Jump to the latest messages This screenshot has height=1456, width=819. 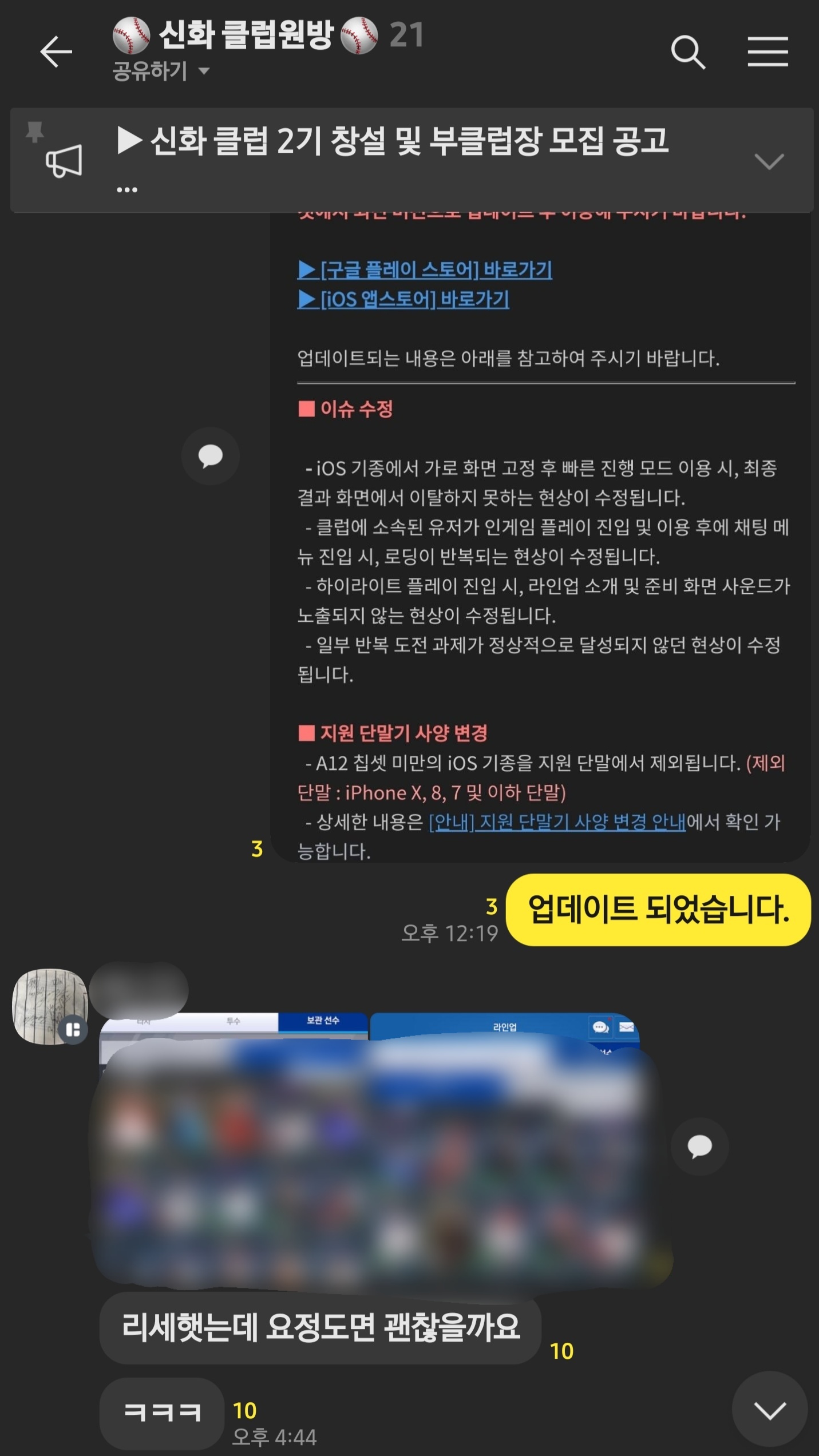point(770,1410)
